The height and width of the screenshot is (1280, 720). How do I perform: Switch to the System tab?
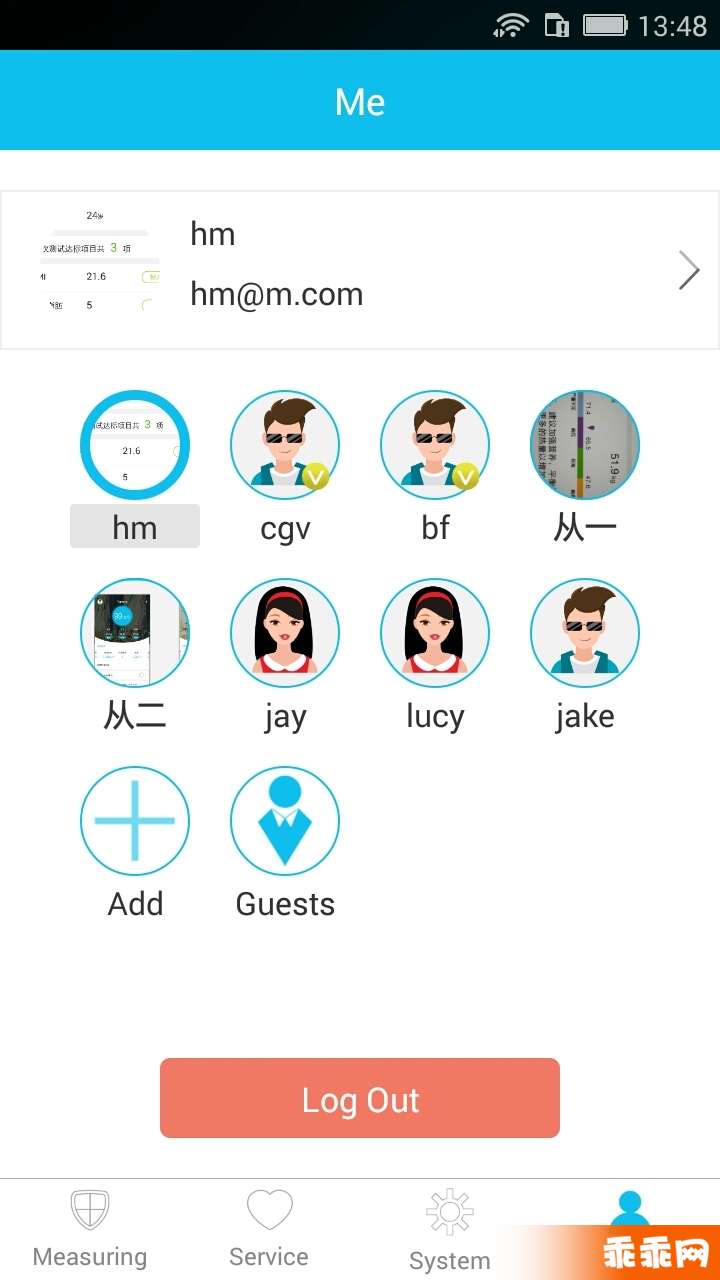point(449,1228)
